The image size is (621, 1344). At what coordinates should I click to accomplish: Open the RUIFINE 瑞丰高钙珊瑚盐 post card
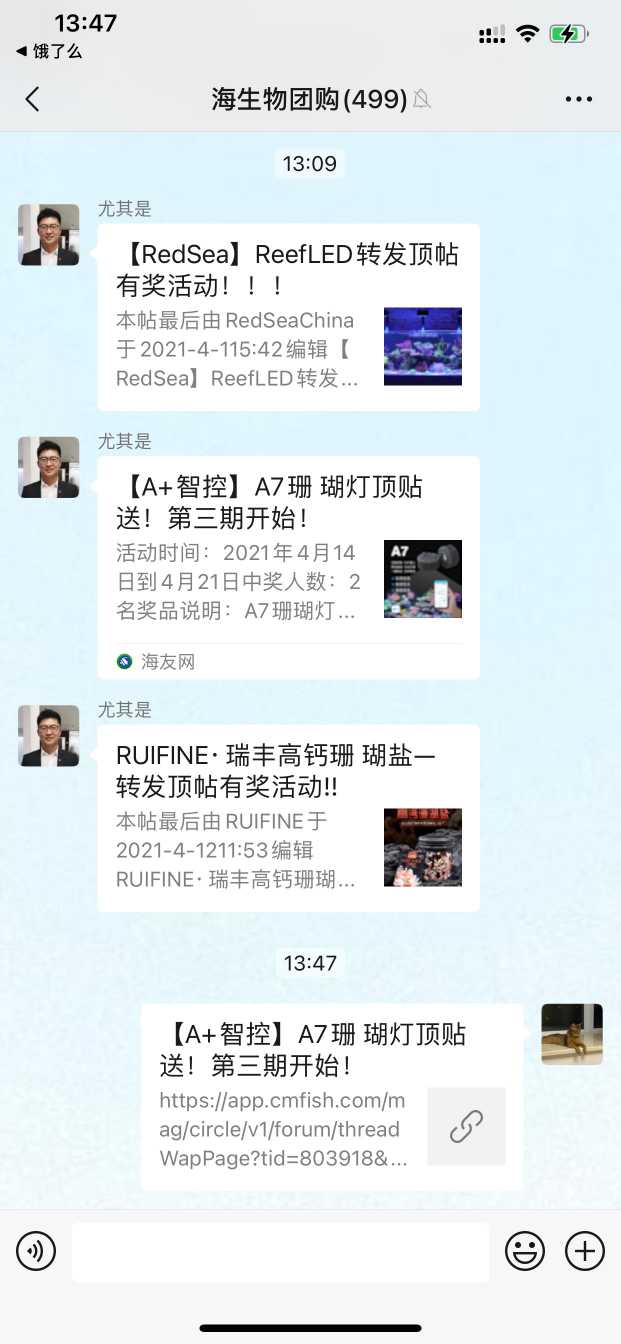(x=288, y=817)
